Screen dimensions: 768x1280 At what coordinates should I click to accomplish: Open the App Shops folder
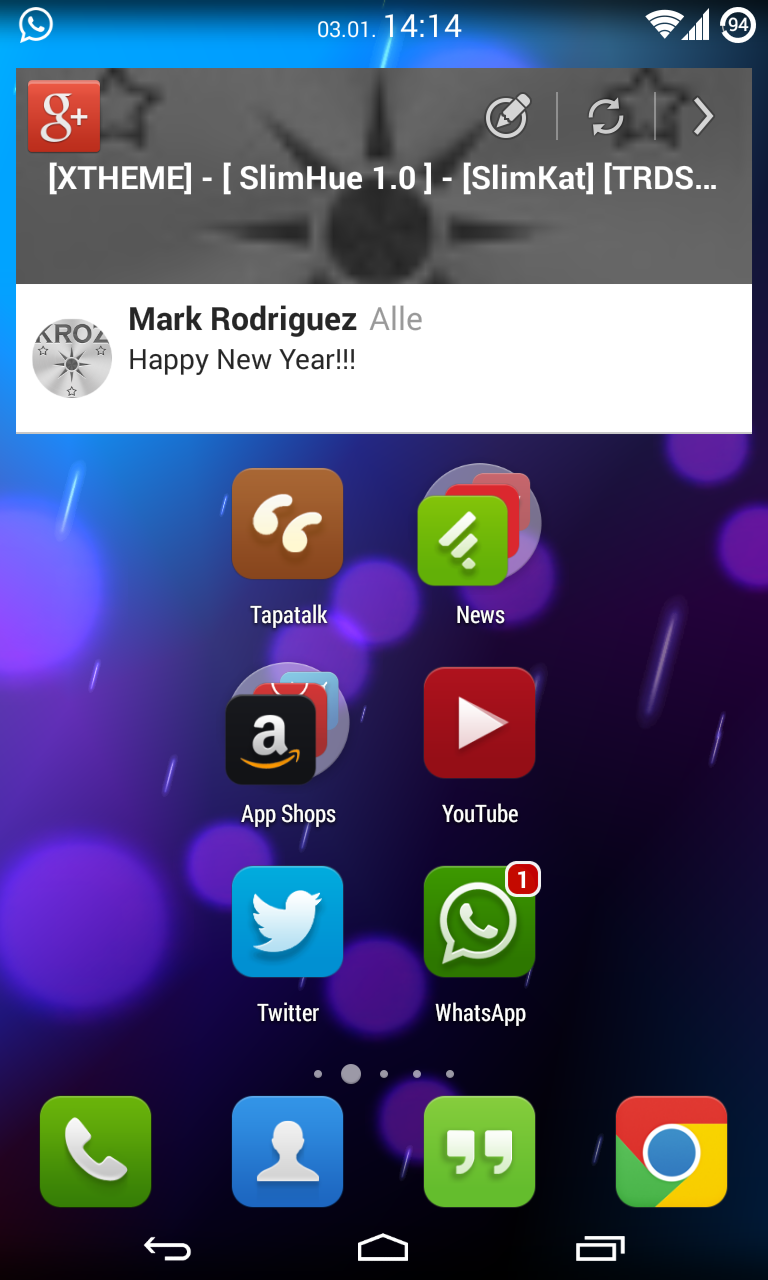pos(287,724)
